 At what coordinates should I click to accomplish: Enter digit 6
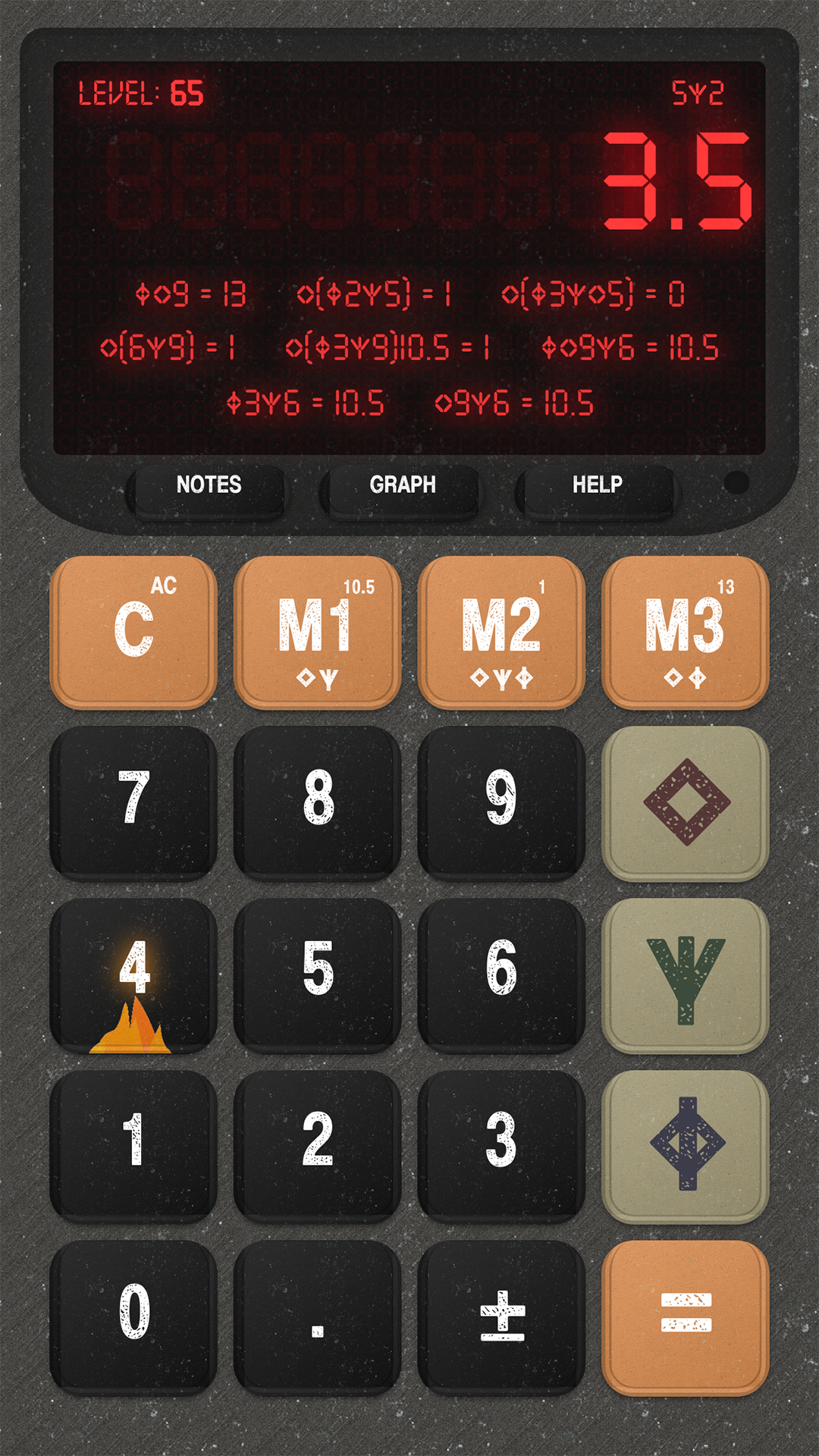coord(501,975)
